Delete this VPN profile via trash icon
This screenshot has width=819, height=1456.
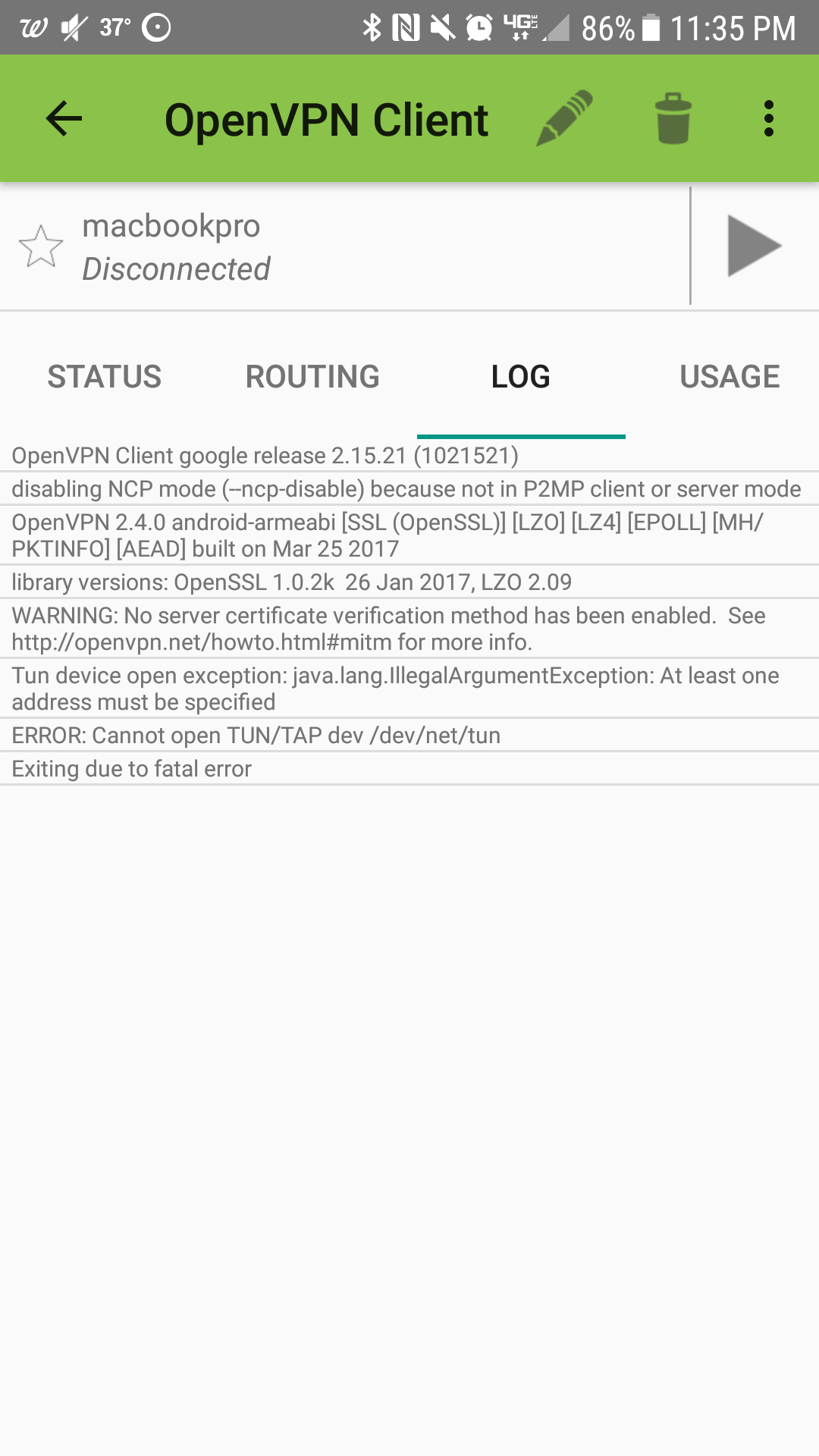673,118
